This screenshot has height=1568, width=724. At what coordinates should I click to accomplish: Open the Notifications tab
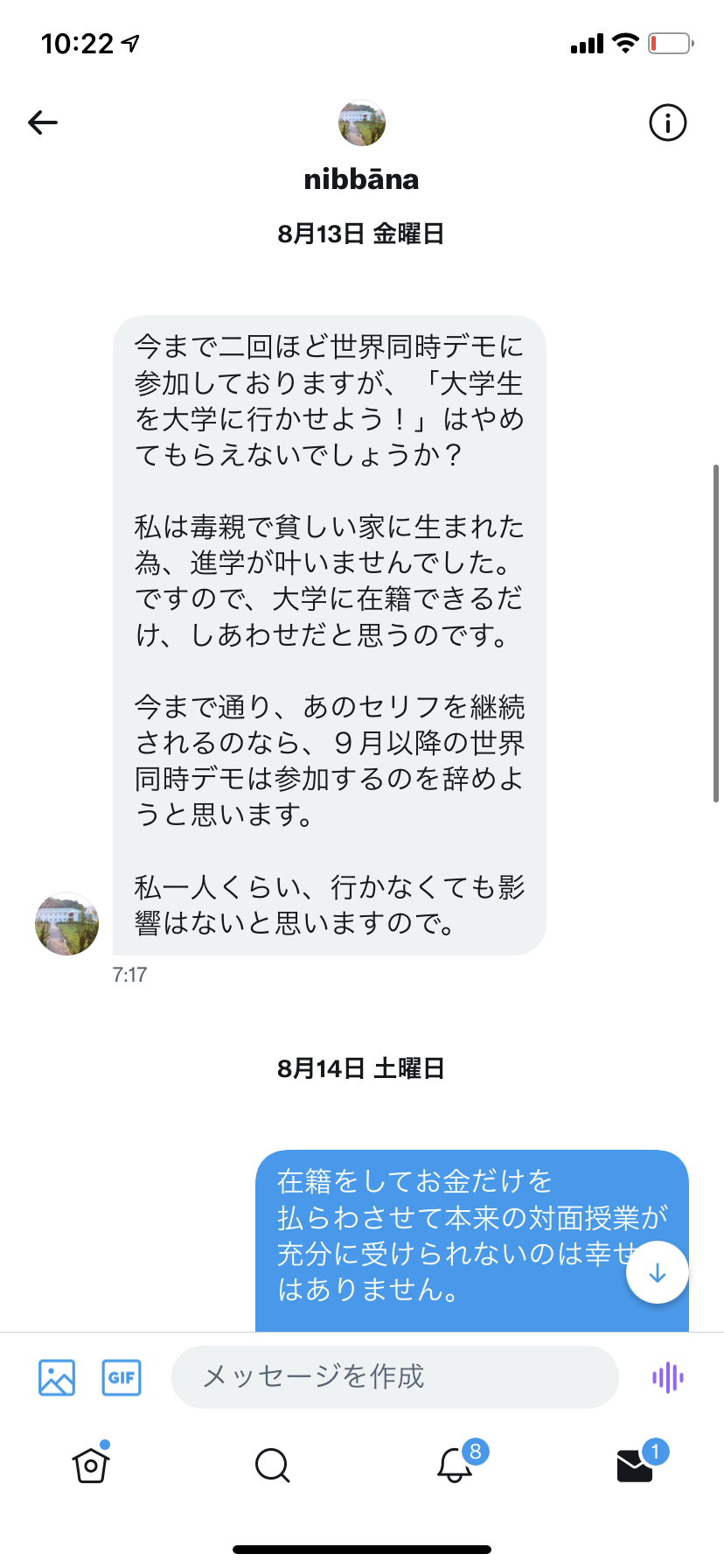pos(456,1465)
